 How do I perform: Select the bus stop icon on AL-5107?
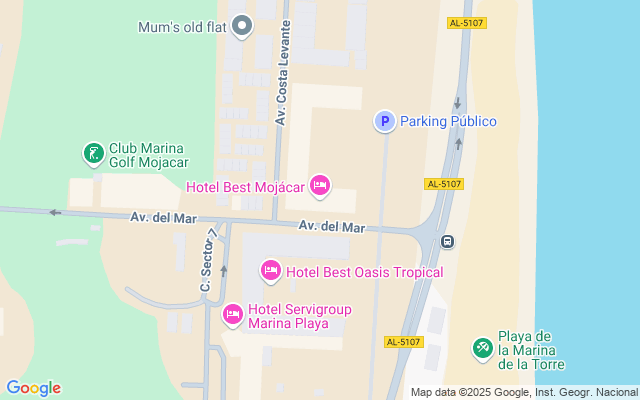coord(448,241)
